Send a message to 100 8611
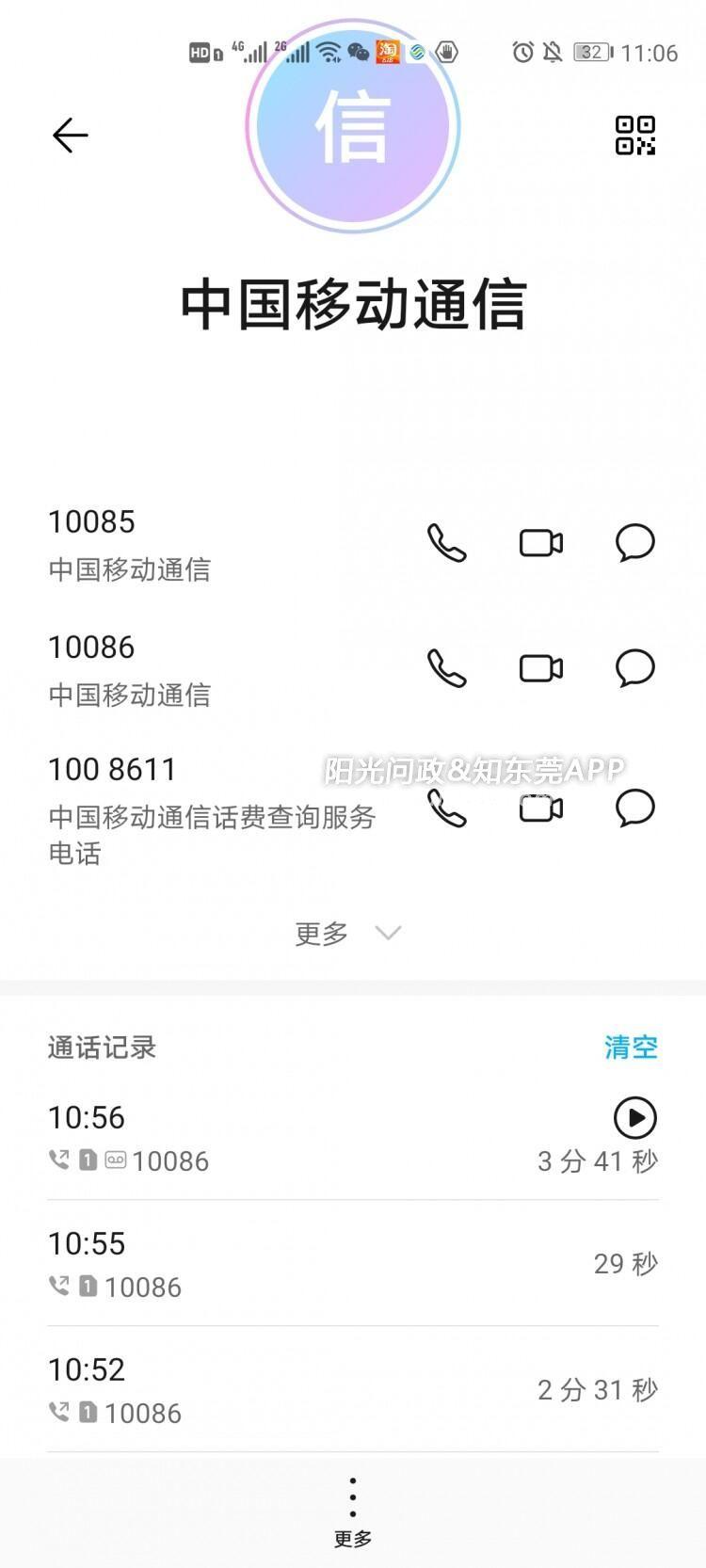This screenshot has width=706, height=1568. coord(635,808)
